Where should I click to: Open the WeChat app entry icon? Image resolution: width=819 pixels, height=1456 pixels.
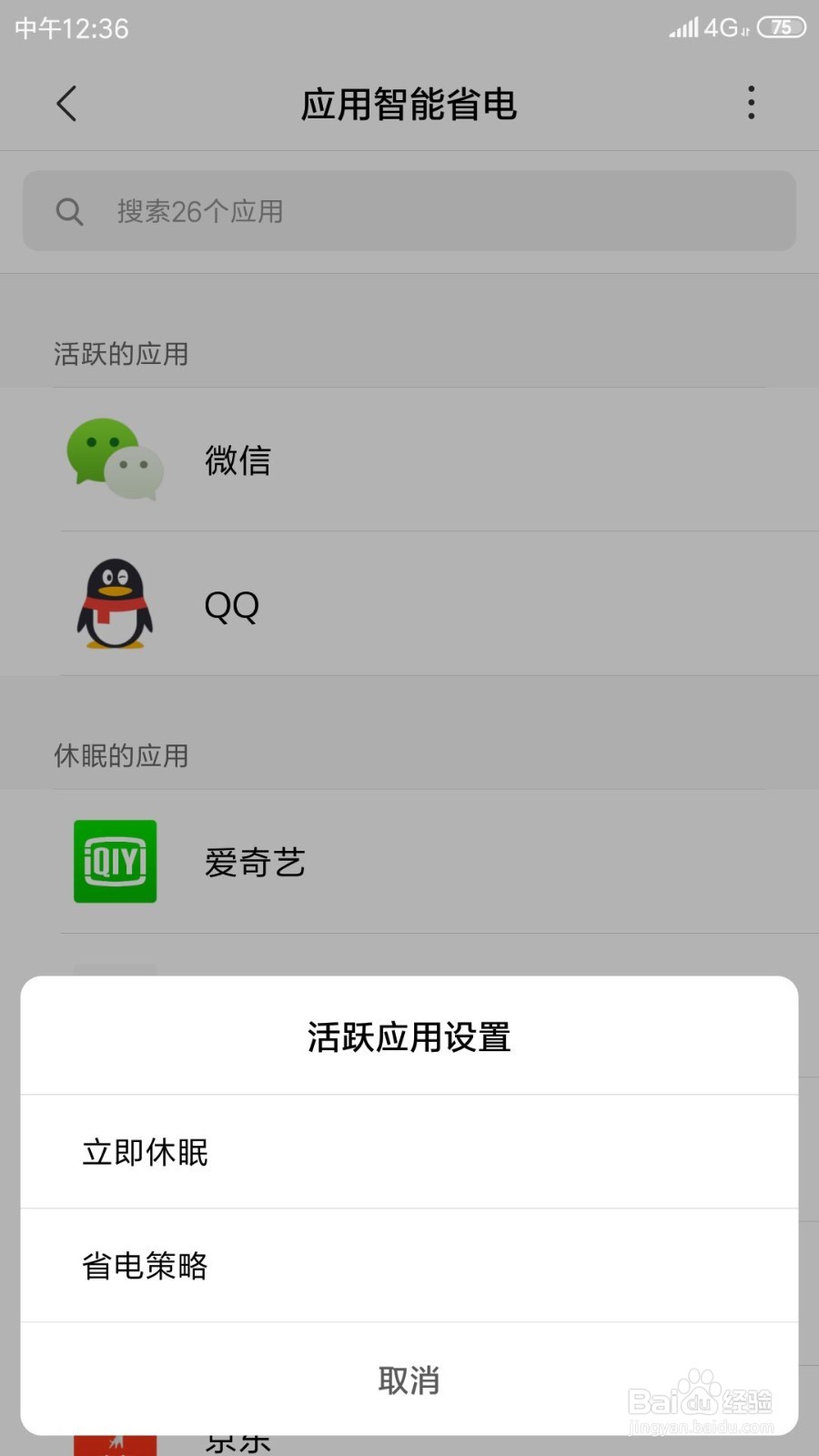114,460
